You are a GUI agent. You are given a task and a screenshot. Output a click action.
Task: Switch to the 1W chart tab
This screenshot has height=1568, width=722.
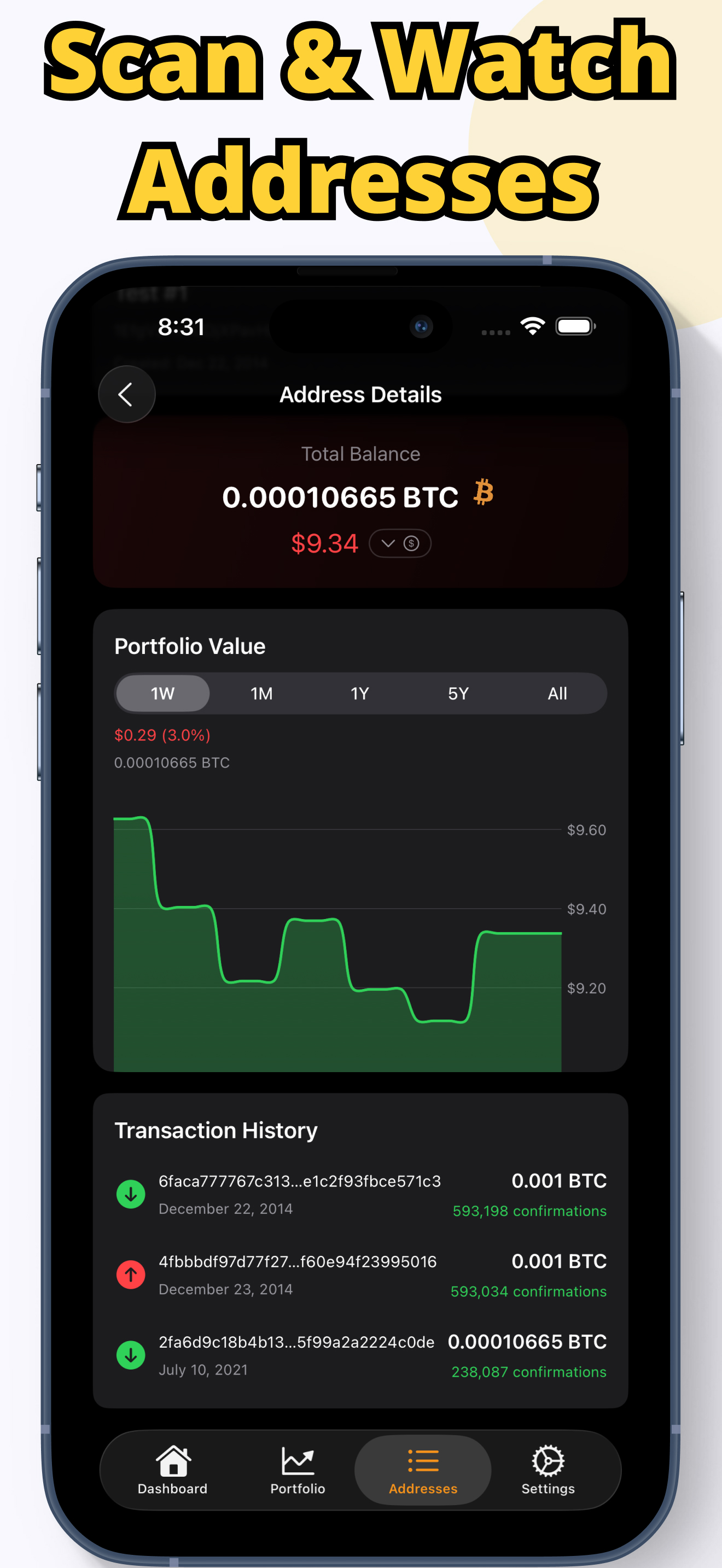(161, 693)
